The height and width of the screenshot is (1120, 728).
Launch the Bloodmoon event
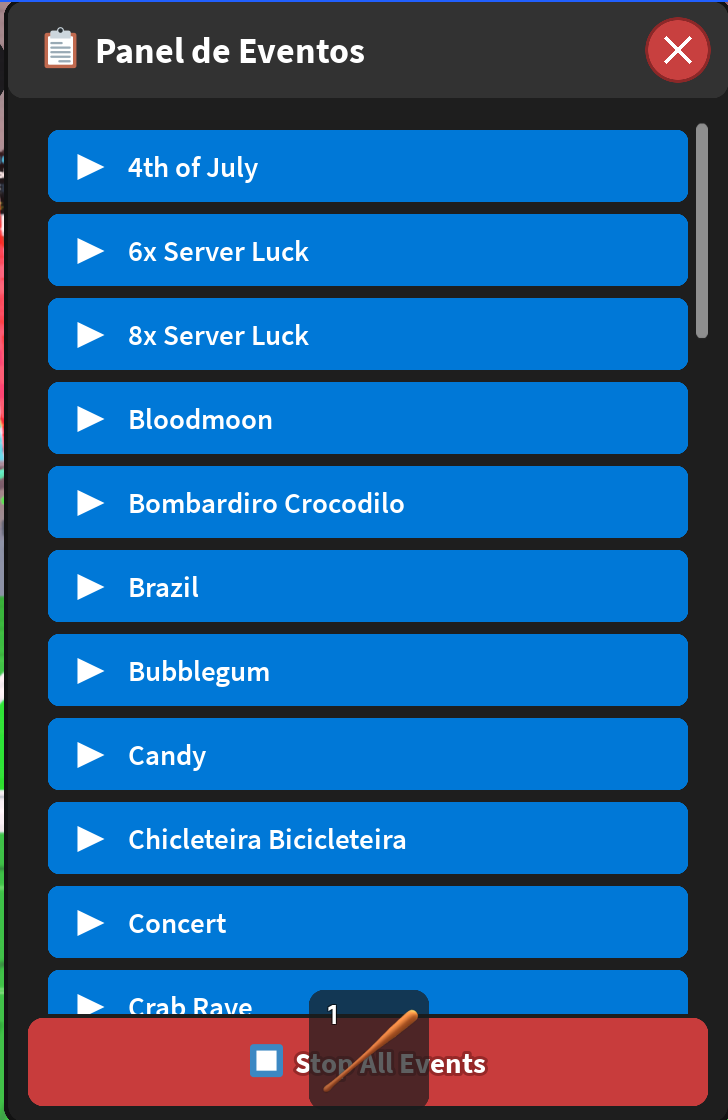(x=367, y=419)
